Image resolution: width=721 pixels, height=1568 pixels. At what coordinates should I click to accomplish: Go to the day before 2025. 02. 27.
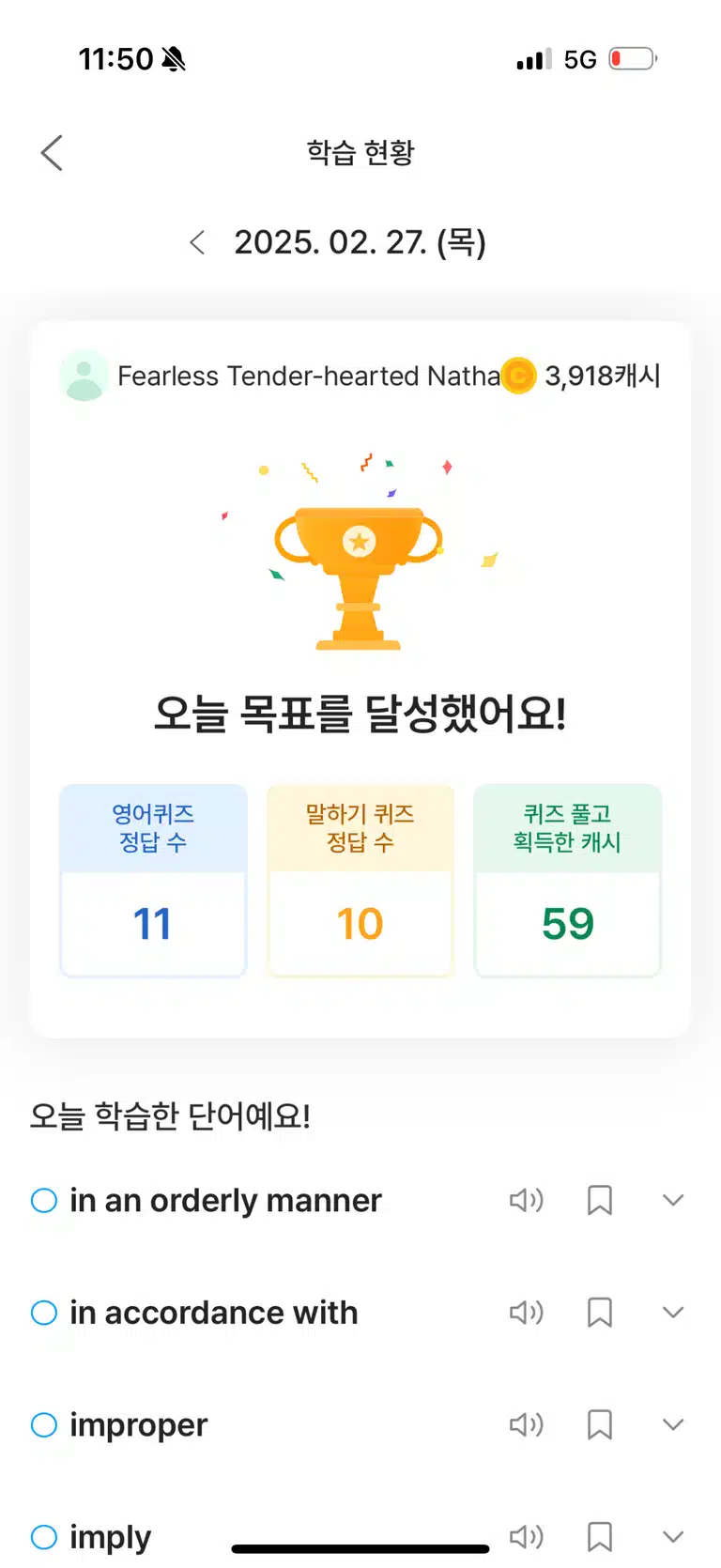pyautogui.click(x=197, y=243)
